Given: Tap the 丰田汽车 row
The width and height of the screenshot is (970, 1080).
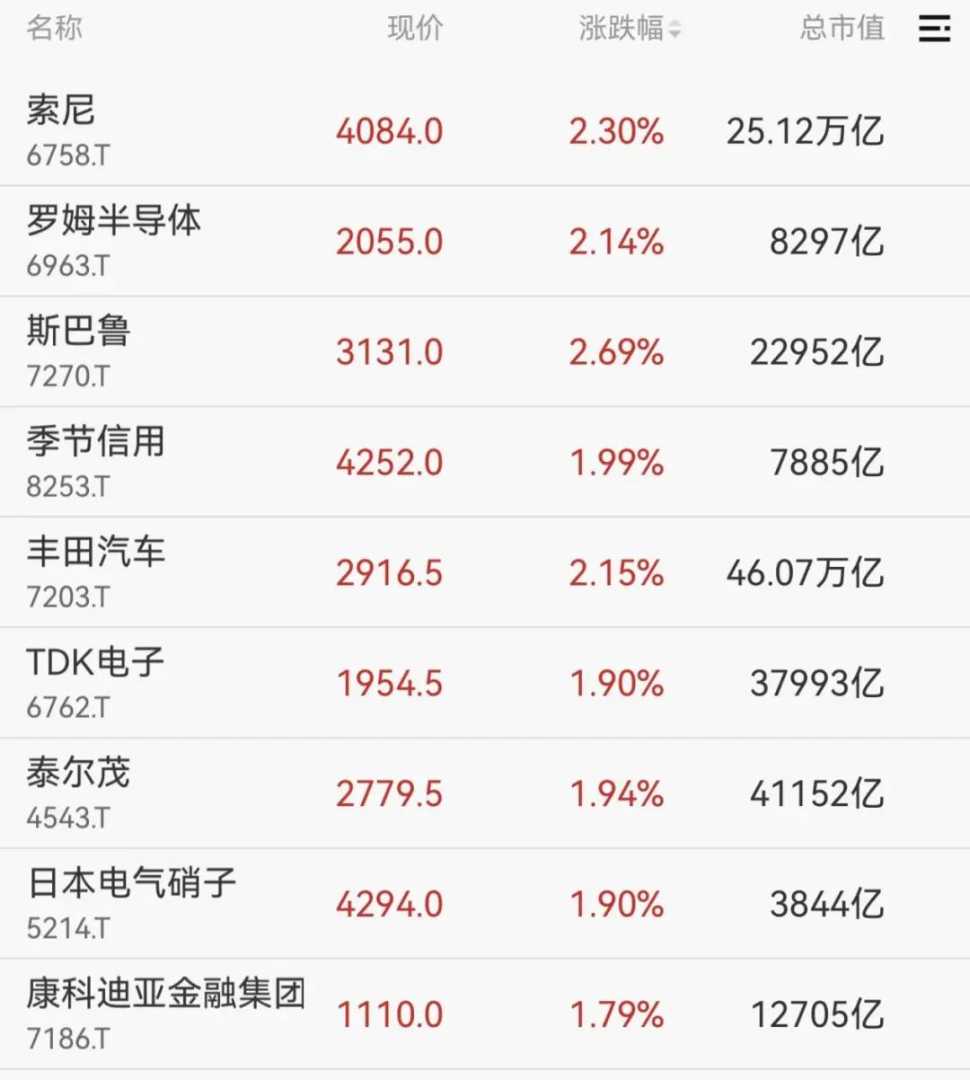Looking at the screenshot, I should point(96,553).
